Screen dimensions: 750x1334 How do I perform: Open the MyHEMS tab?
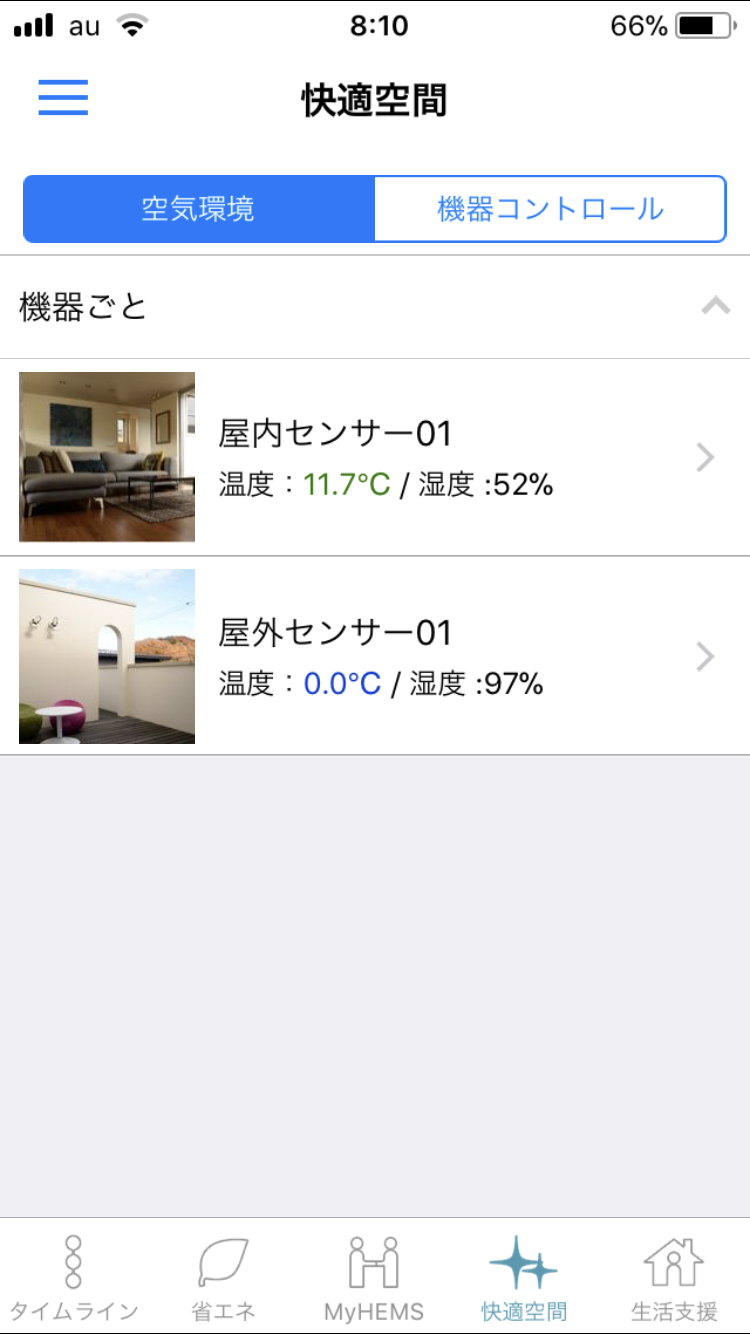click(374, 1278)
